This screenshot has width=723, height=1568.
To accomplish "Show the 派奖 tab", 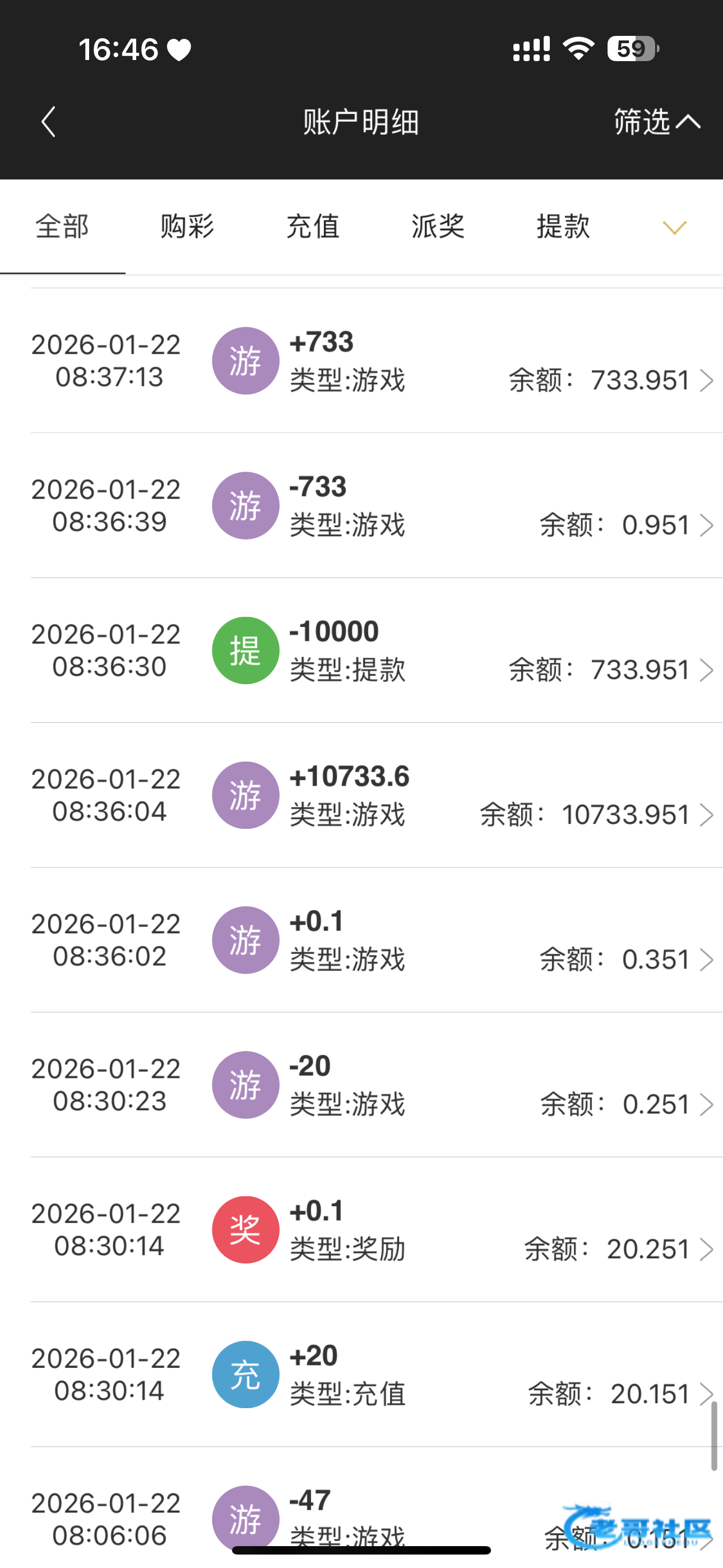I will (x=438, y=227).
